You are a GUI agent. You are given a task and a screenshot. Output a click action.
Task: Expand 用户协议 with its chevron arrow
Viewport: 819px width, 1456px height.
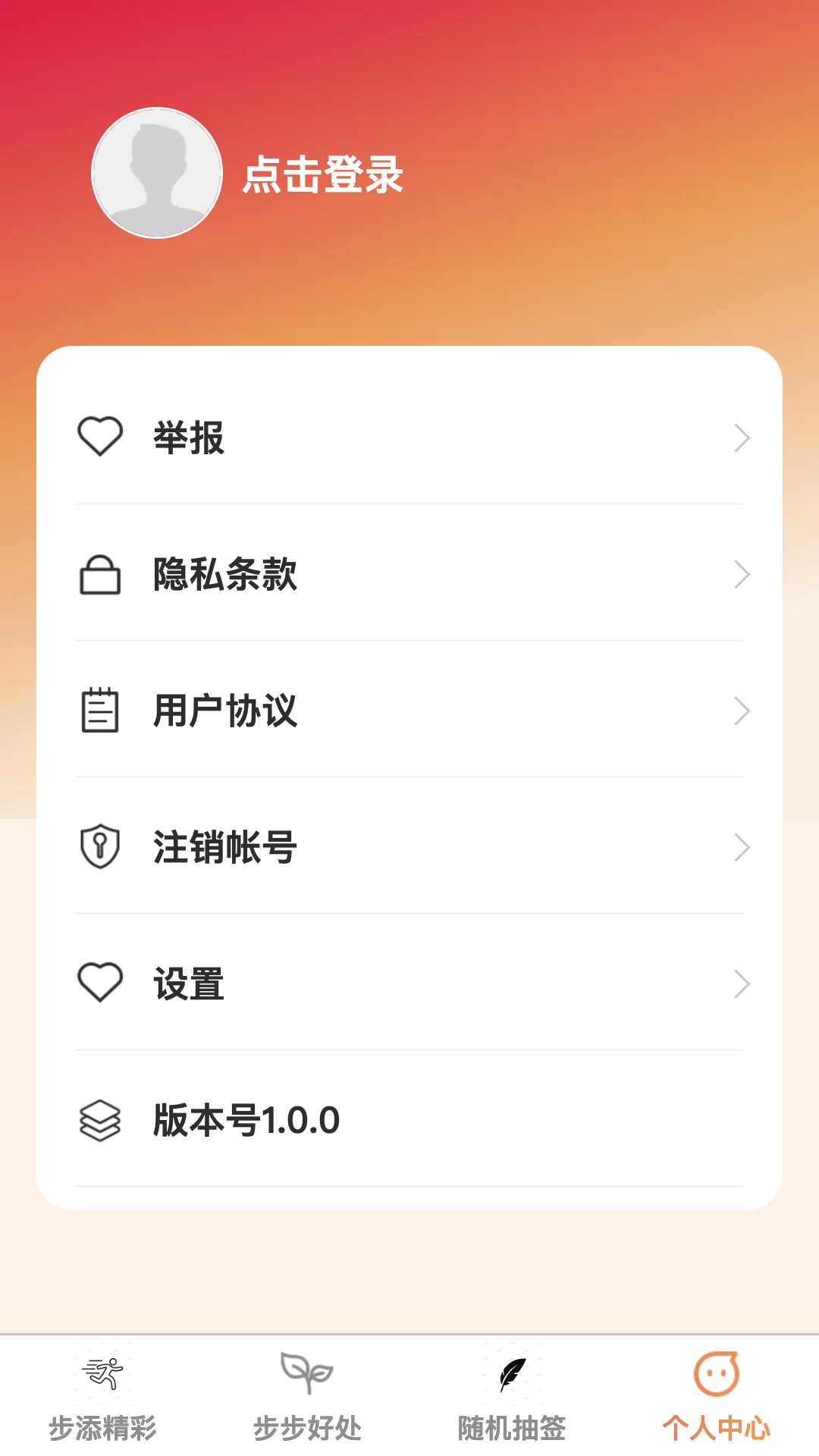pyautogui.click(x=741, y=711)
